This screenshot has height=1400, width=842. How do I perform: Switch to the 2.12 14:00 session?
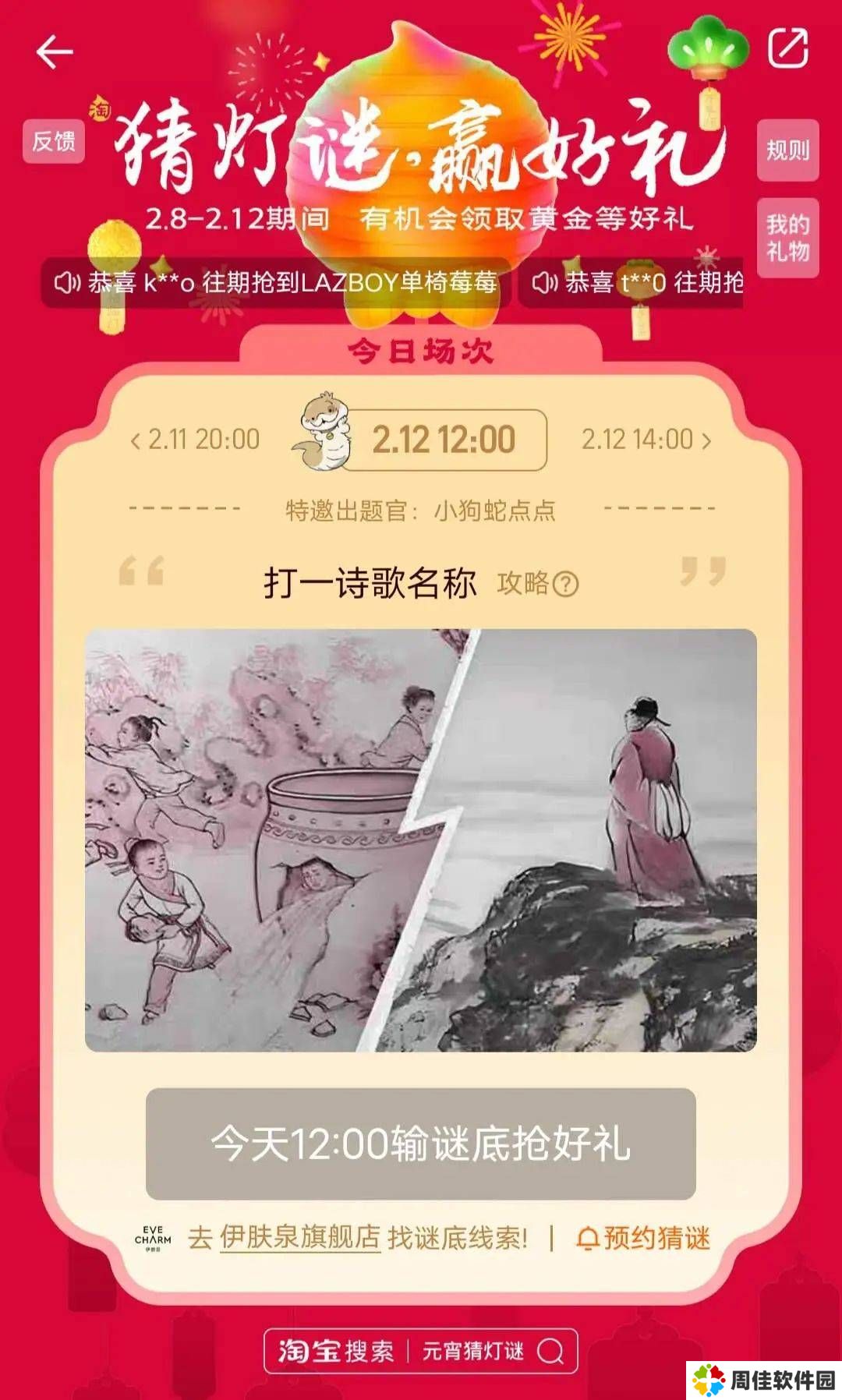click(x=646, y=440)
